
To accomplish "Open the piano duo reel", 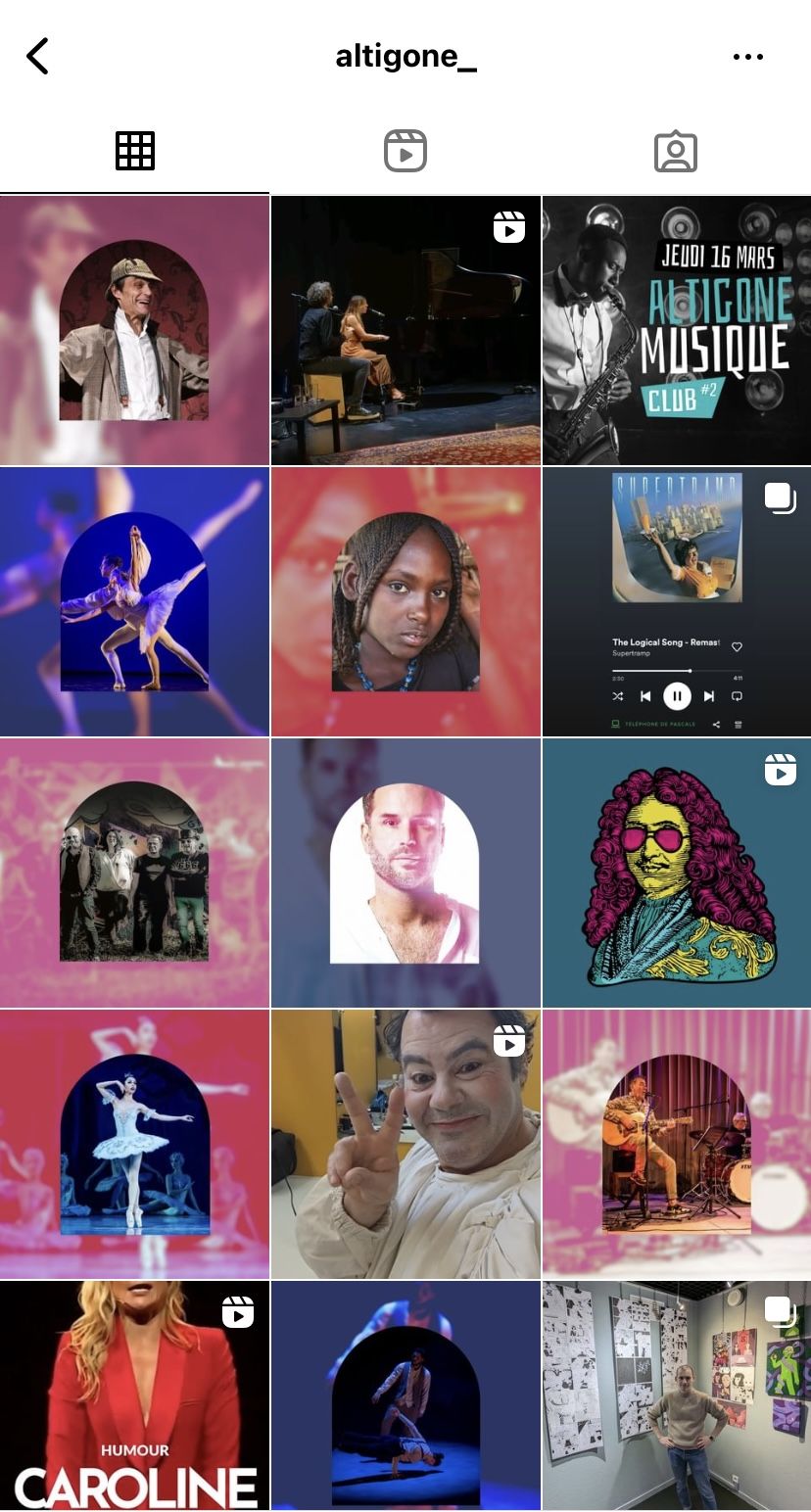I will 405,330.
